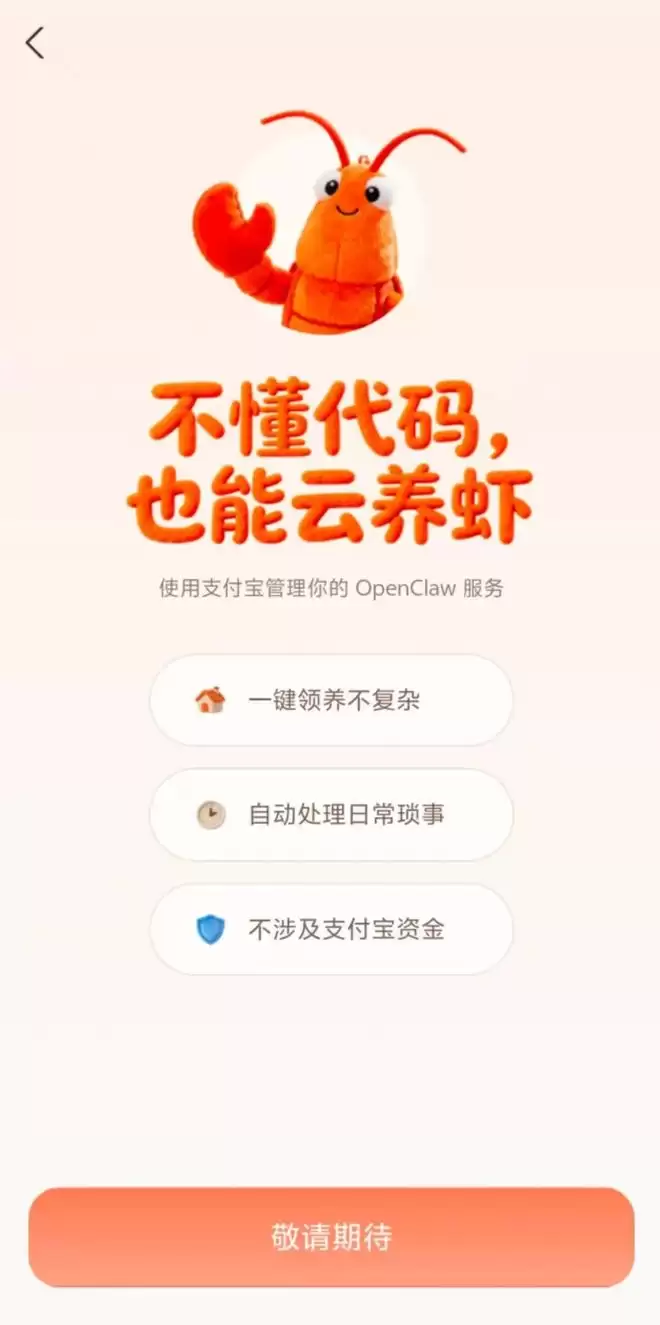Go back using the top-left arrow

pyautogui.click(x=35, y=43)
